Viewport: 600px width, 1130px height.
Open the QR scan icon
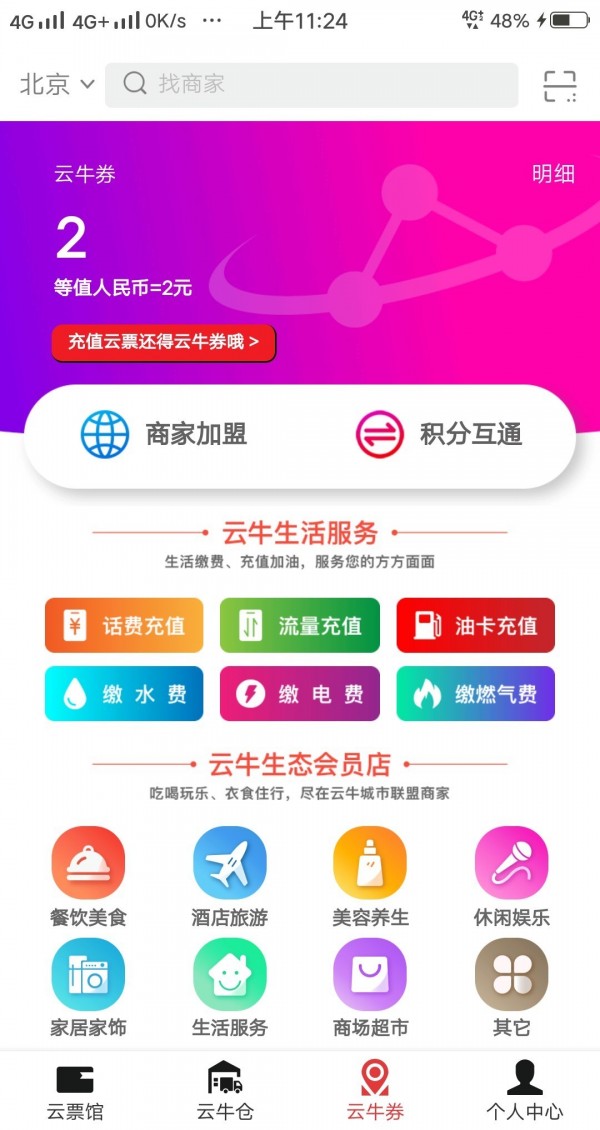560,86
